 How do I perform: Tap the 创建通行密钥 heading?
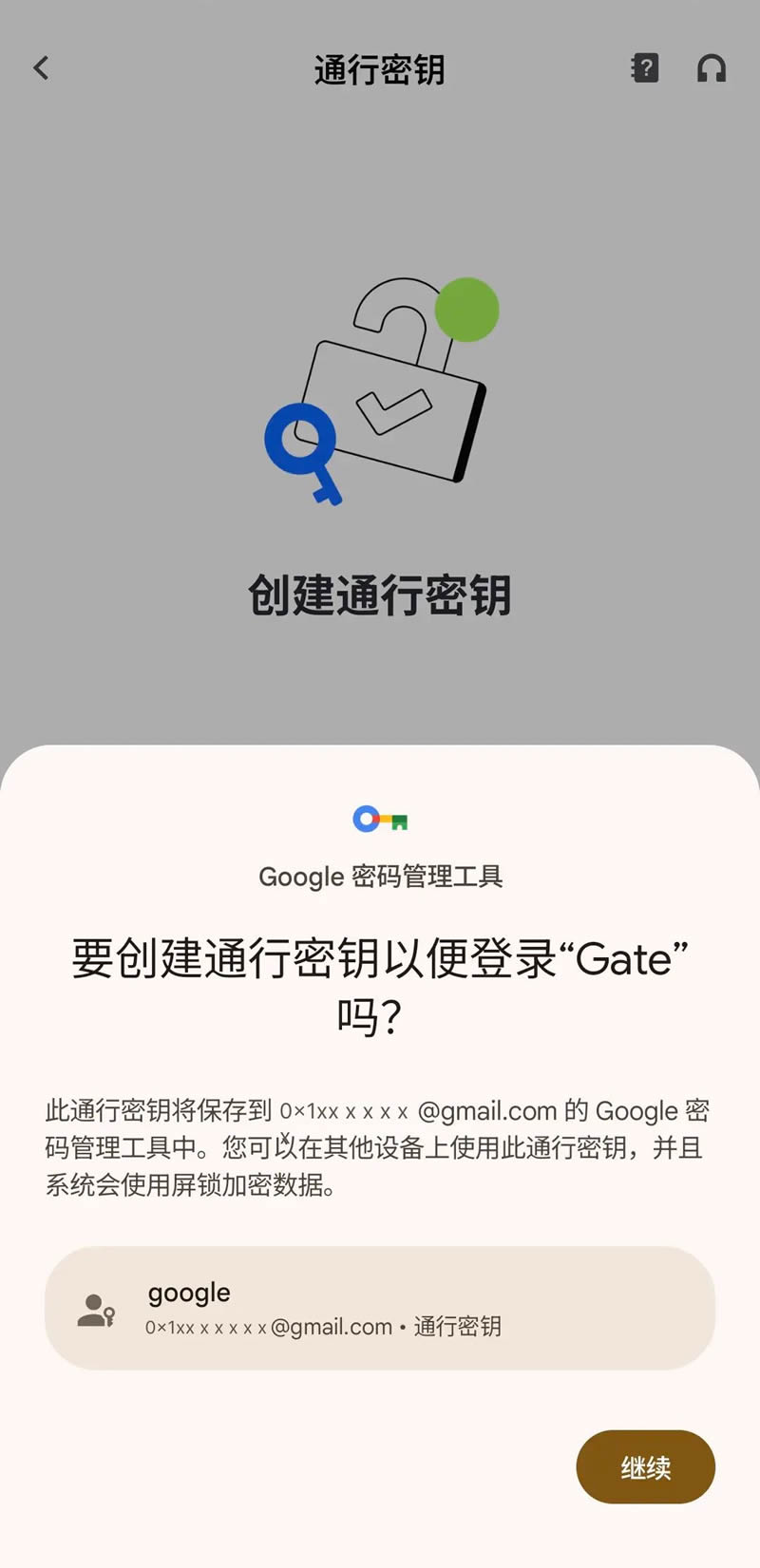[x=380, y=596]
